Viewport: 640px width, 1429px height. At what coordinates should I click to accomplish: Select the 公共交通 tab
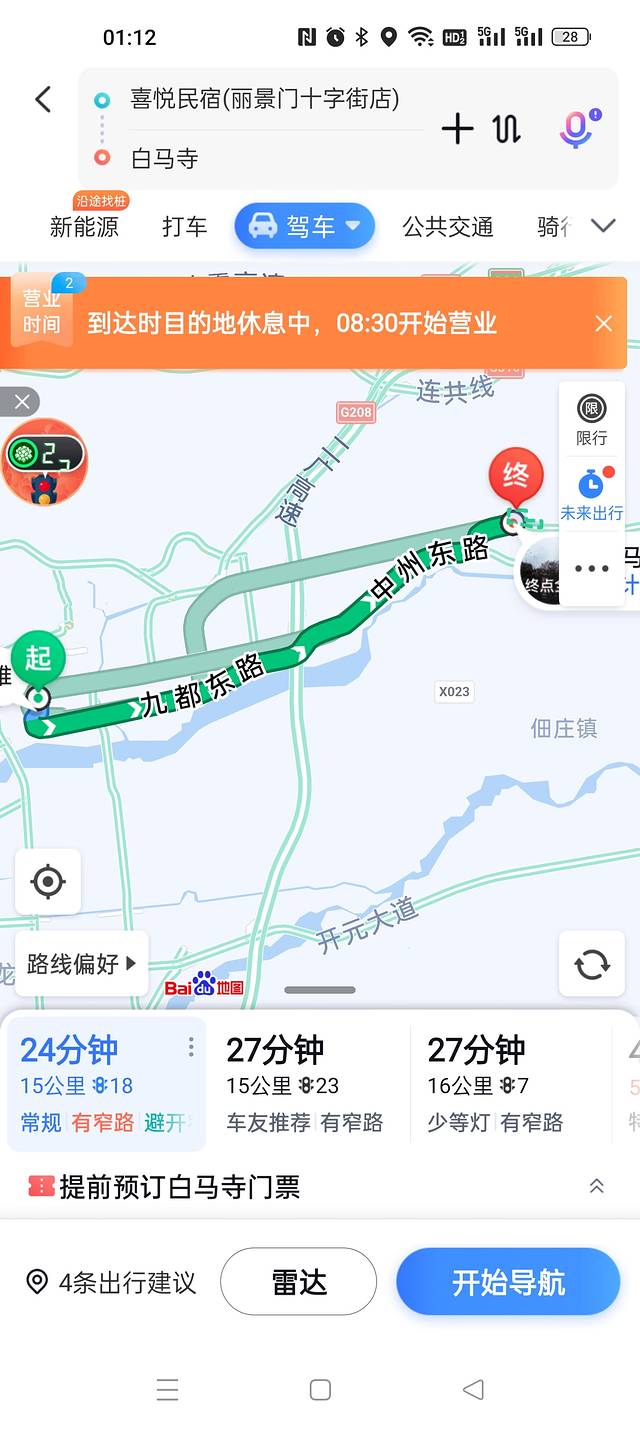click(x=447, y=227)
